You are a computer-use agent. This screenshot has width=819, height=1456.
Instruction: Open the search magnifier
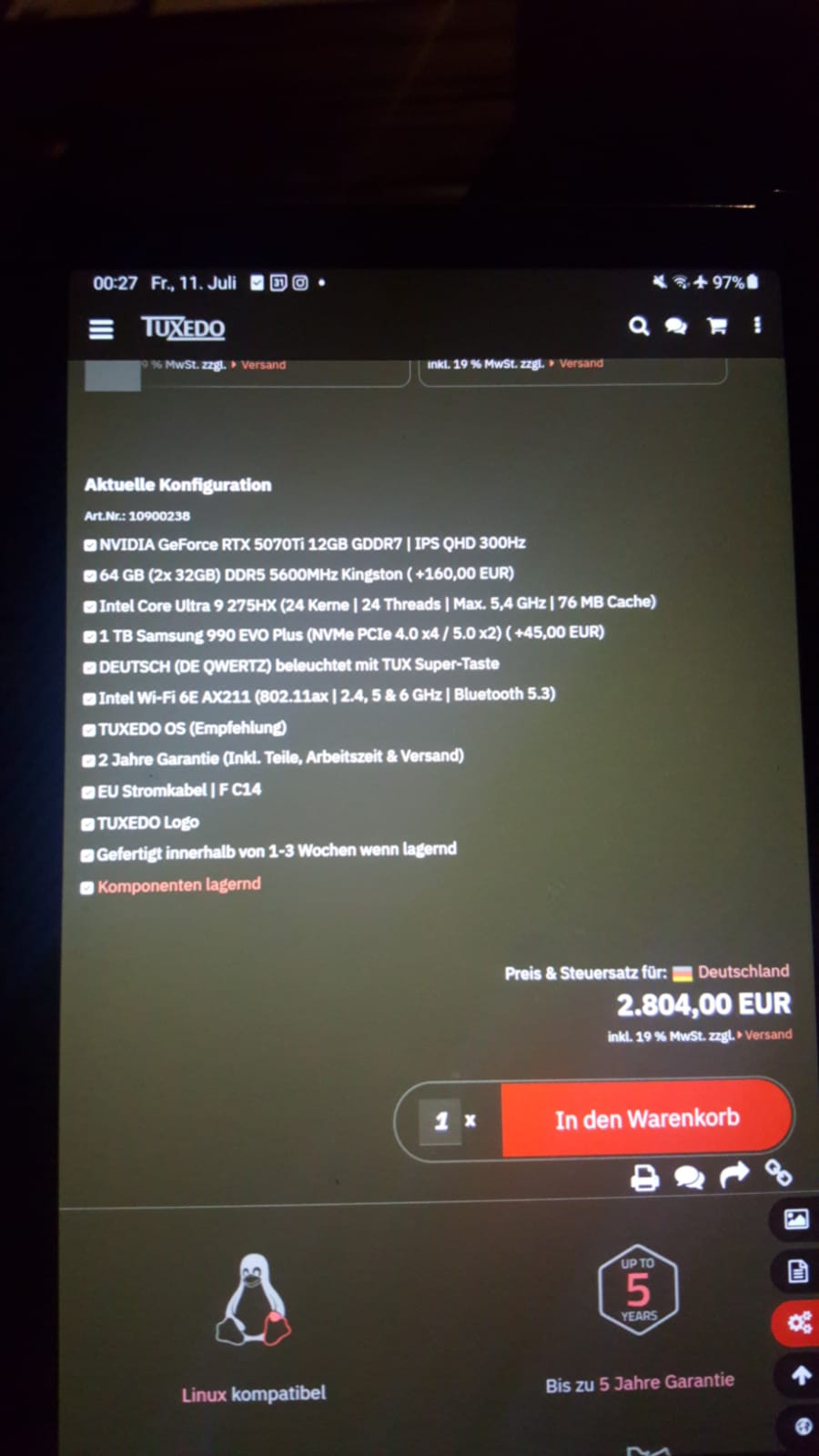(x=639, y=326)
